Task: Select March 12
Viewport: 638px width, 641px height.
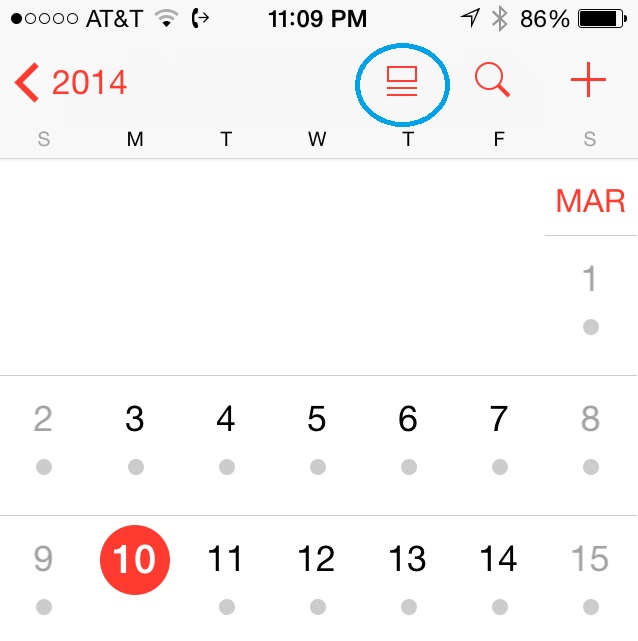Action: click(317, 559)
